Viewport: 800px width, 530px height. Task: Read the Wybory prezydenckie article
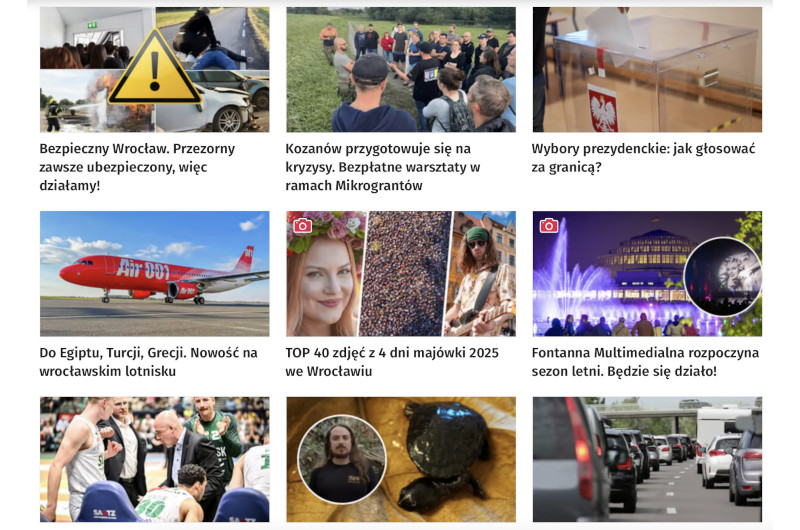coord(643,157)
